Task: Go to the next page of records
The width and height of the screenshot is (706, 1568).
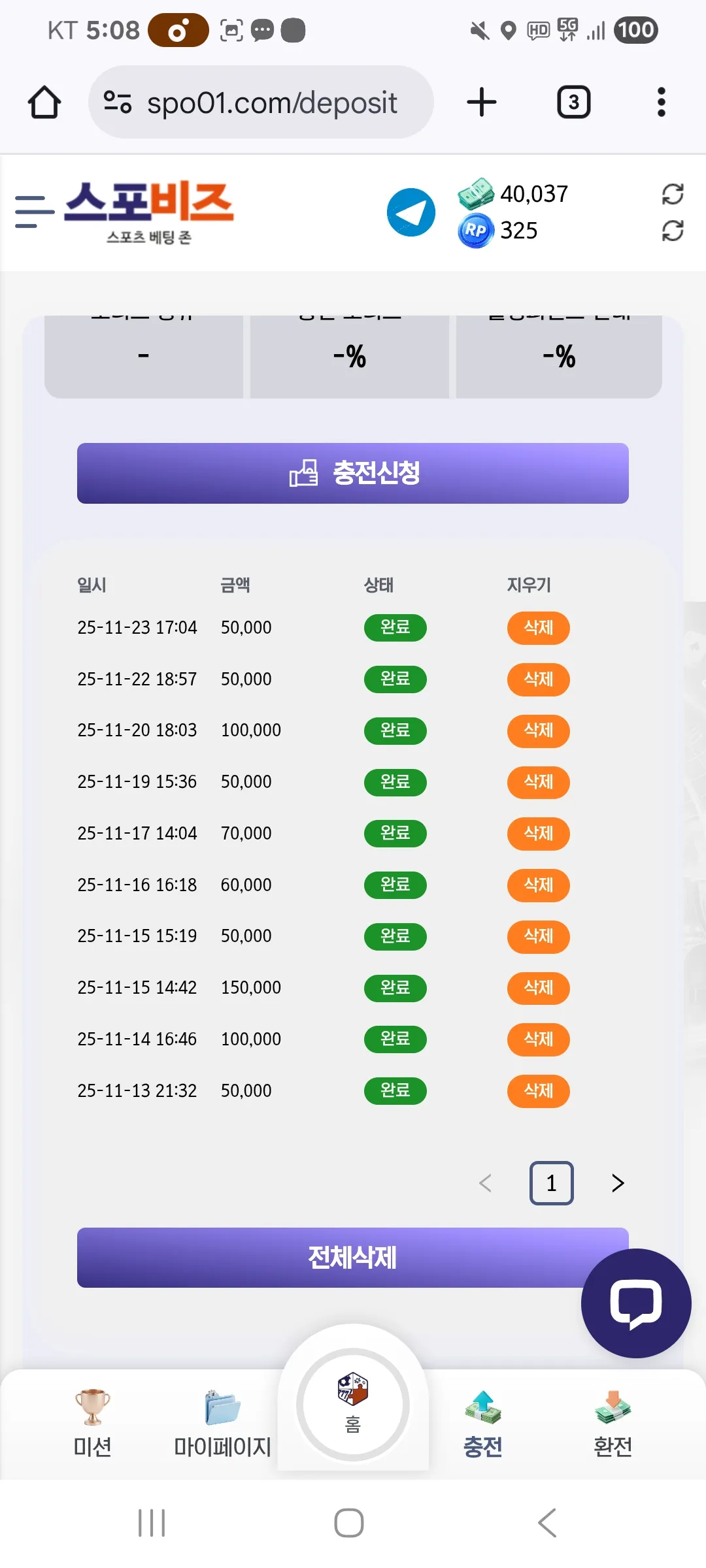Action: [x=618, y=1183]
